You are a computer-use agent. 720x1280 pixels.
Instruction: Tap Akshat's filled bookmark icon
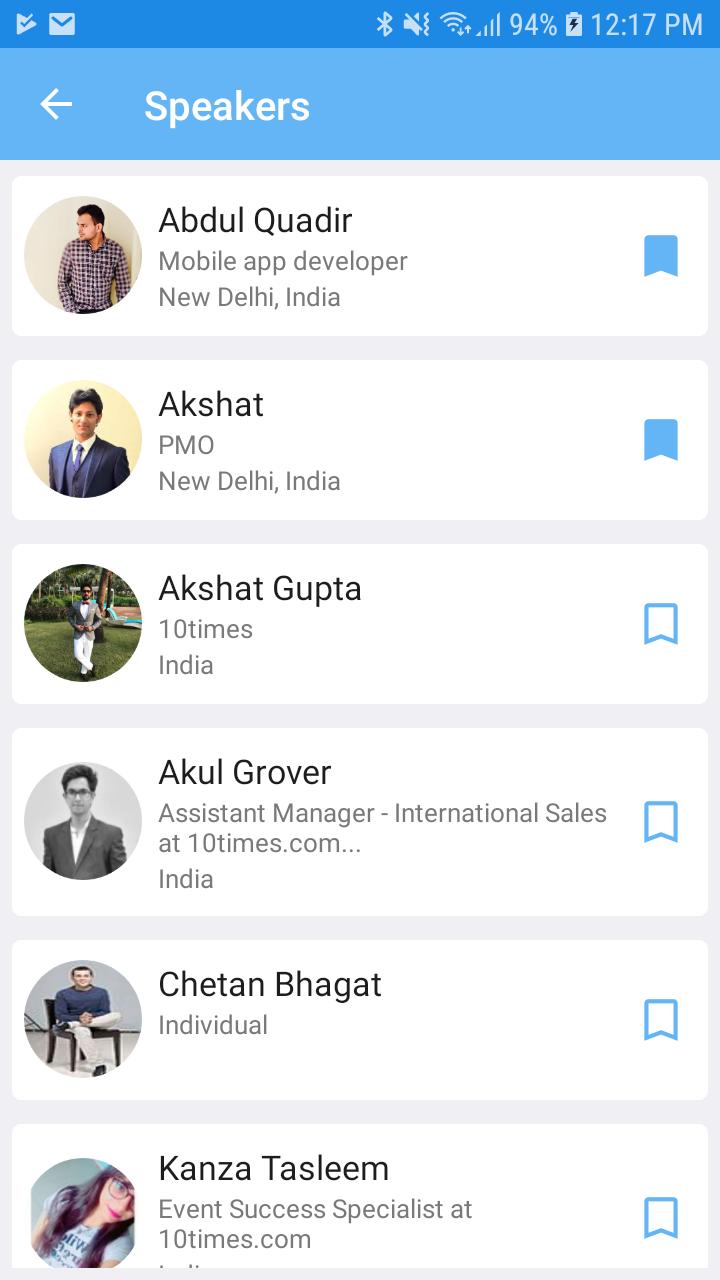click(x=661, y=439)
